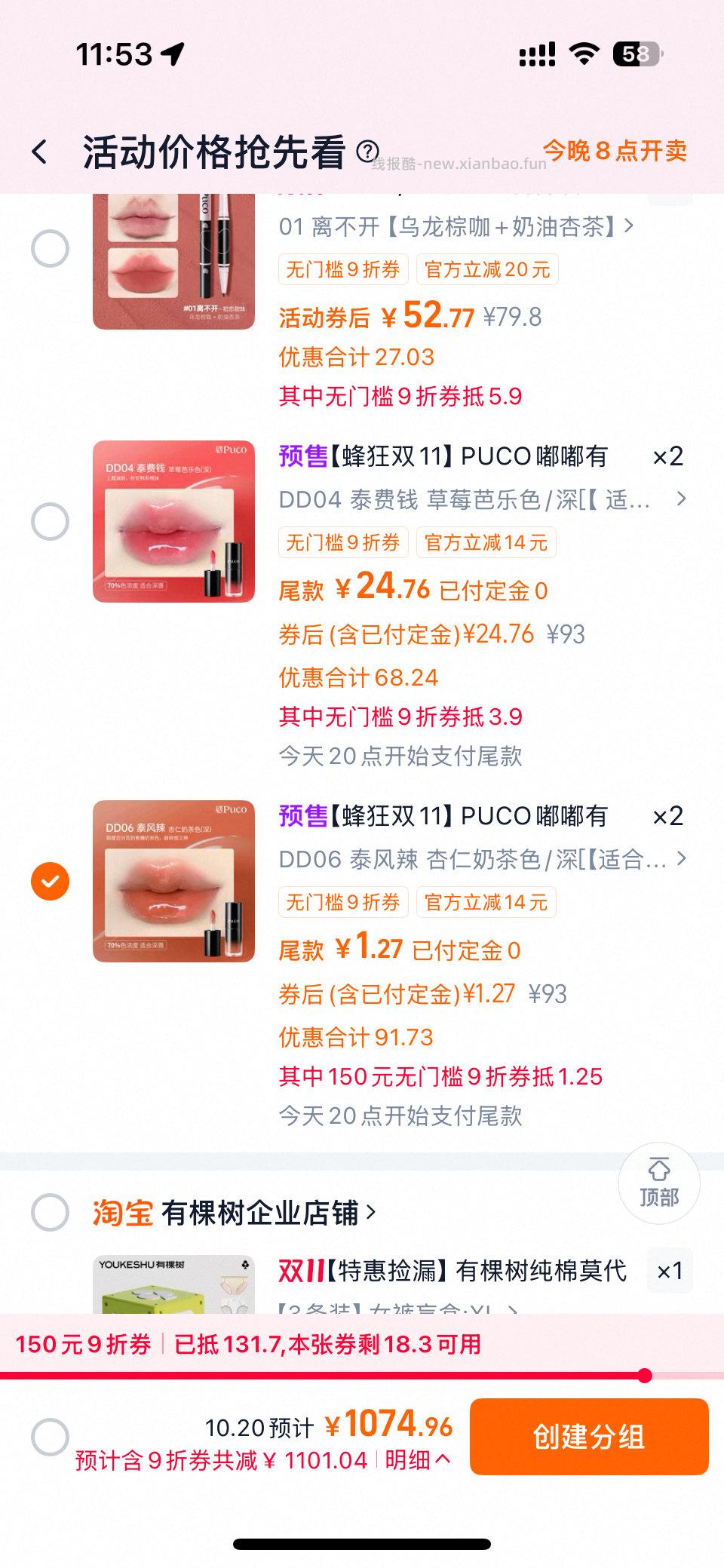Go back with the top-left arrow
Viewport: 724px width, 1568px height.
[40, 152]
